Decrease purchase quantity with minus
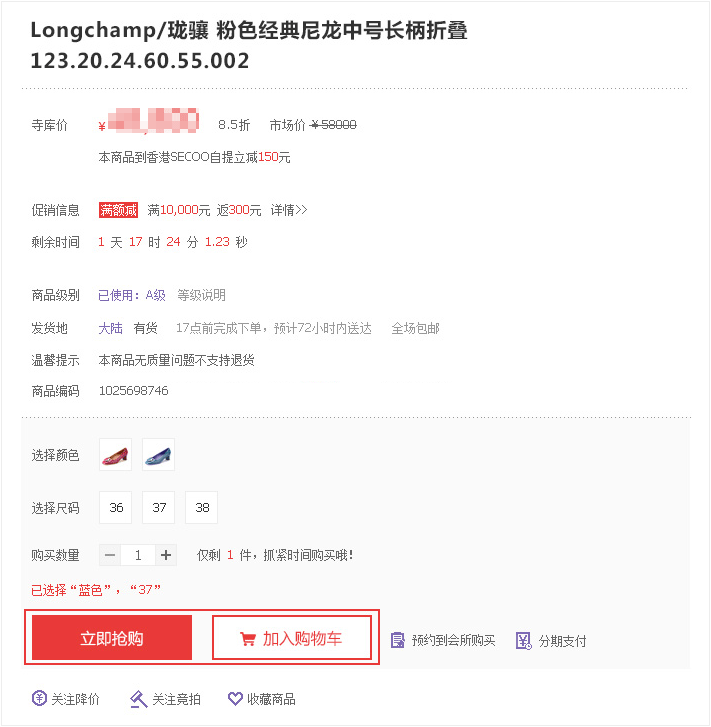 pos(110,555)
